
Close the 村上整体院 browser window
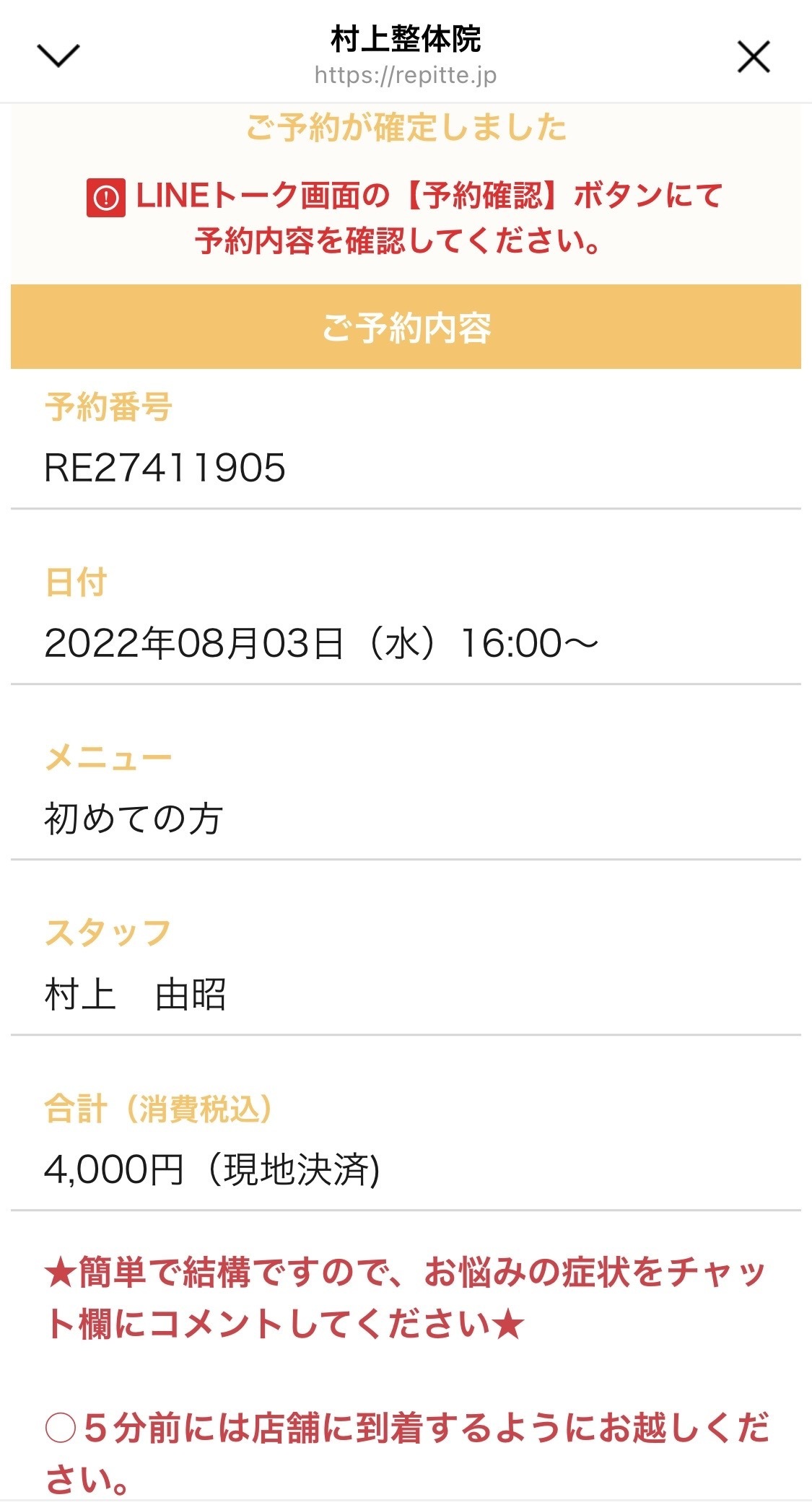pos(754,56)
